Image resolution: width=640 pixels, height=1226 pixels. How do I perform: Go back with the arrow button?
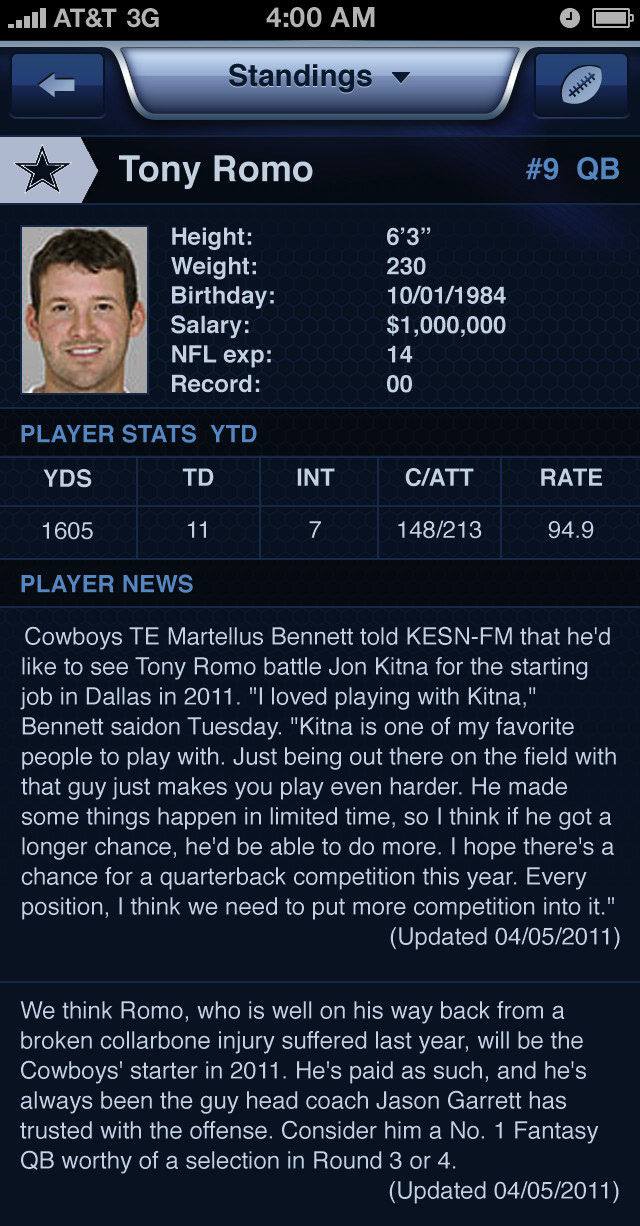point(57,86)
